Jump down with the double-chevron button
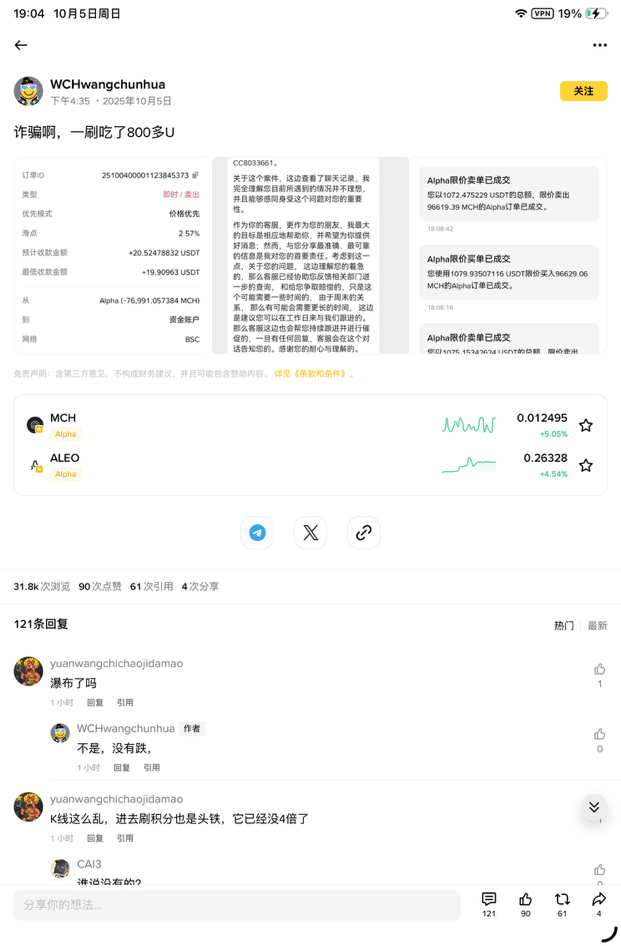 coord(594,808)
